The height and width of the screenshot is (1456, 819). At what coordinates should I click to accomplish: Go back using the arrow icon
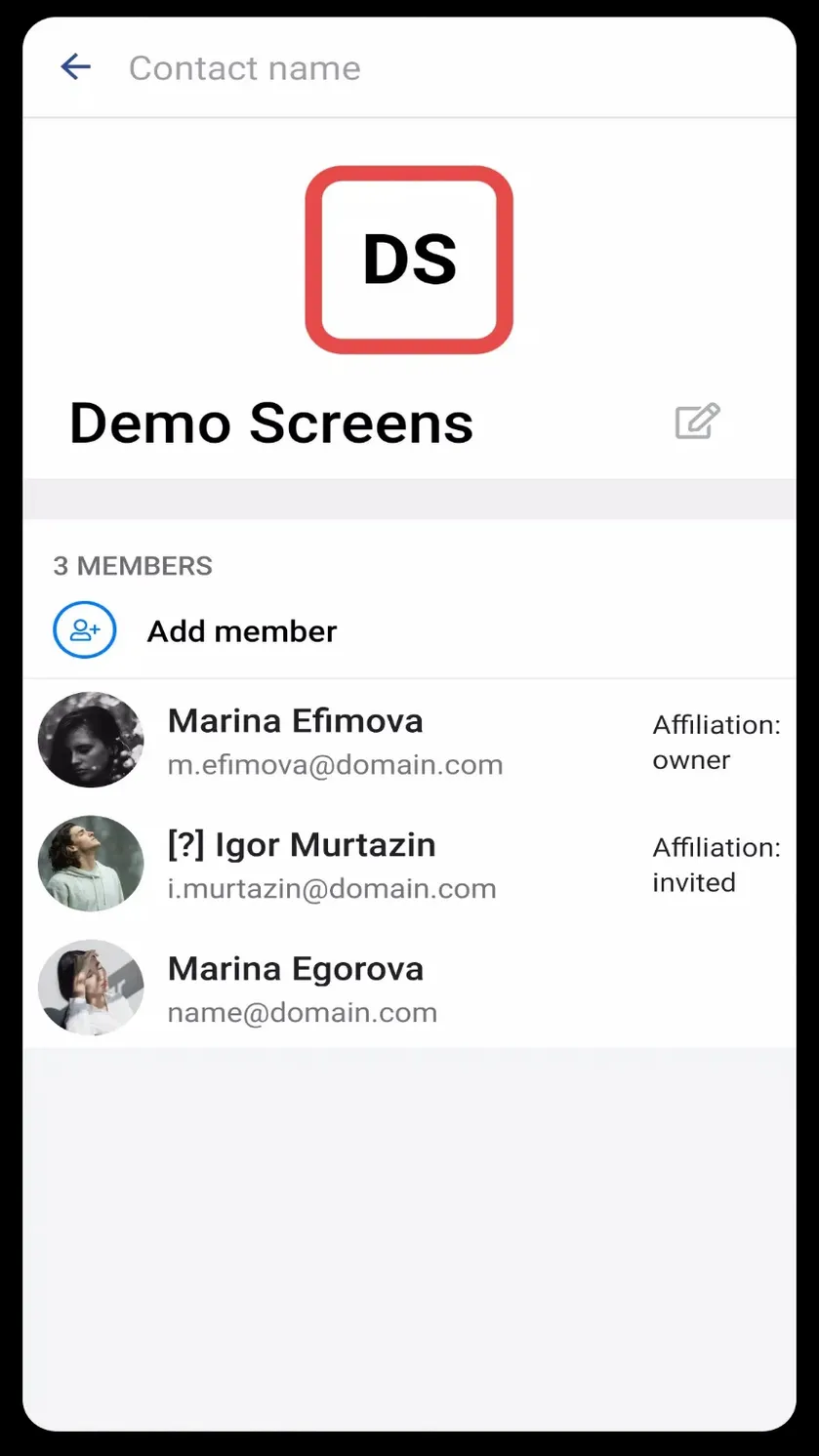click(75, 66)
